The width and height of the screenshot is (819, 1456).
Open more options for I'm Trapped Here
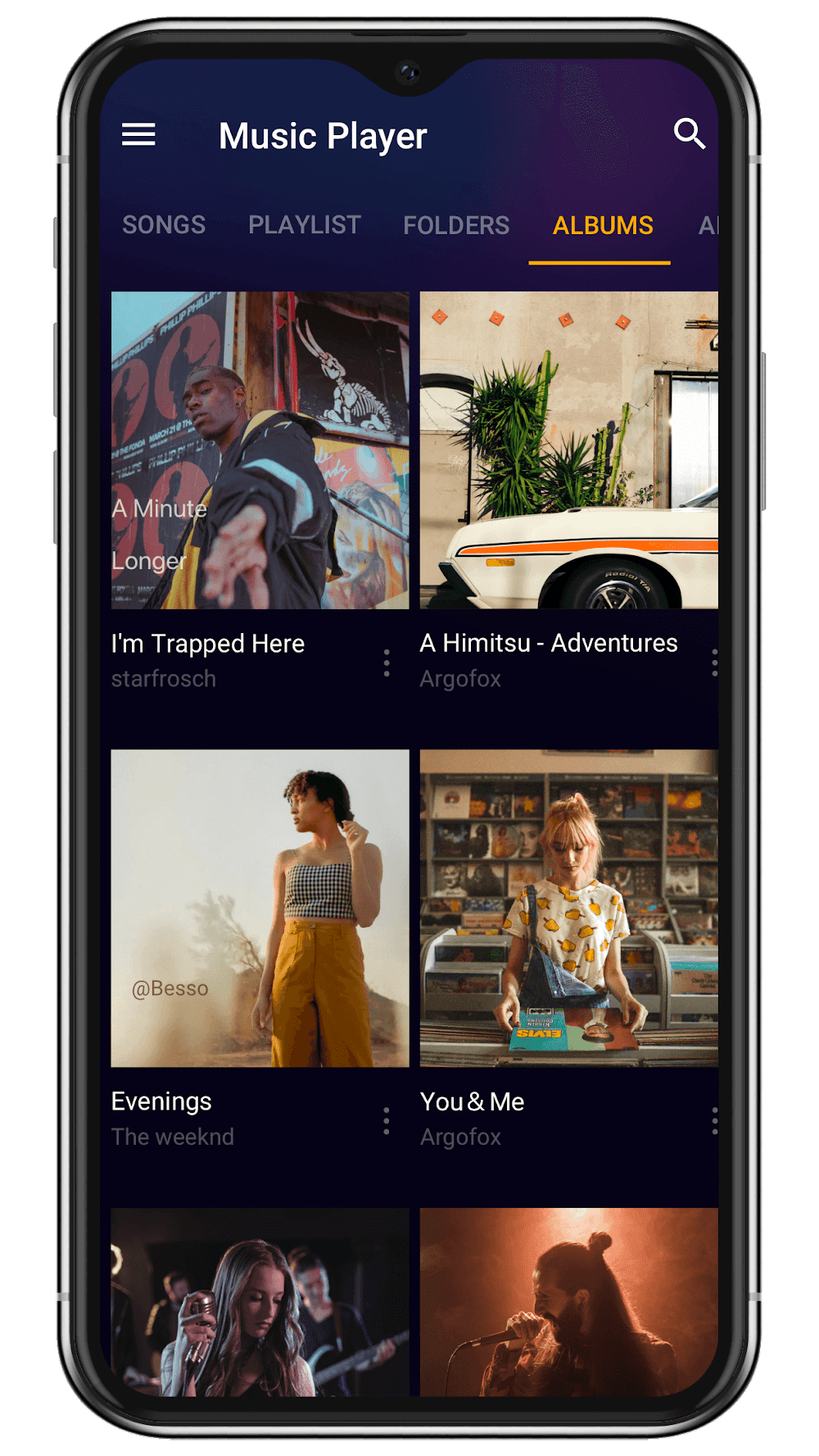coord(387,662)
